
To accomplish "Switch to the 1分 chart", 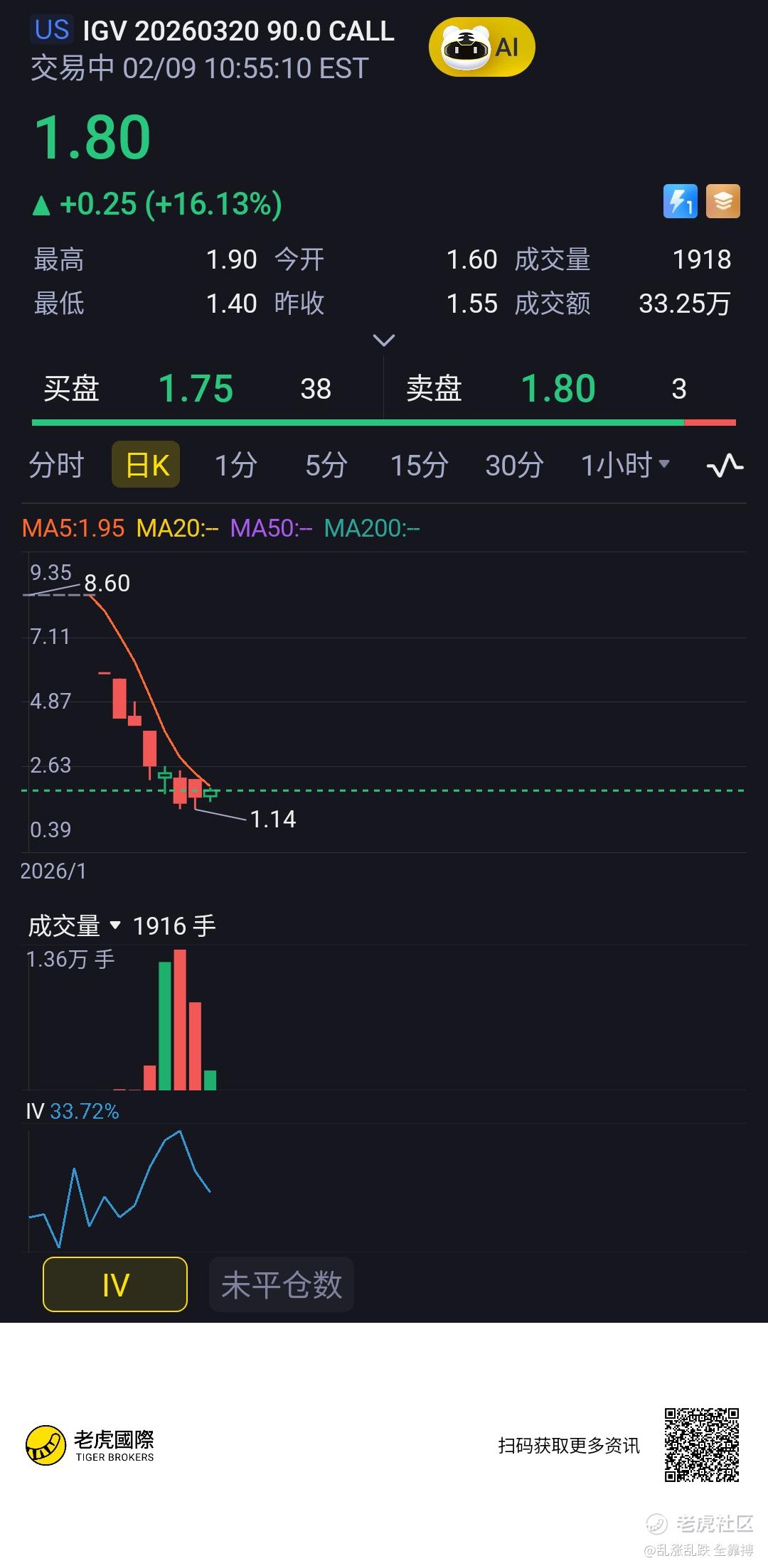I will point(235,466).
